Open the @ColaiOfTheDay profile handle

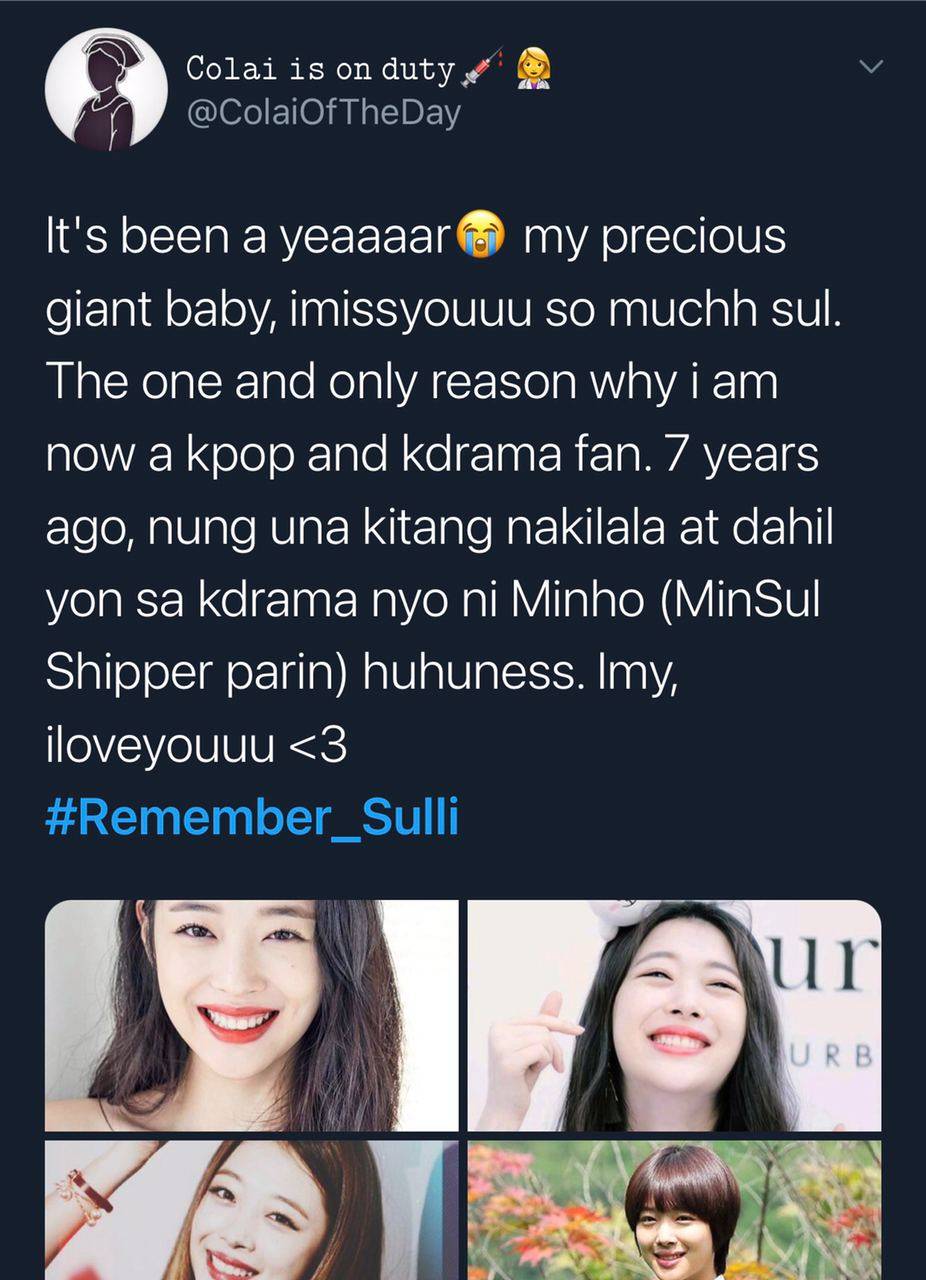[323, 113]
